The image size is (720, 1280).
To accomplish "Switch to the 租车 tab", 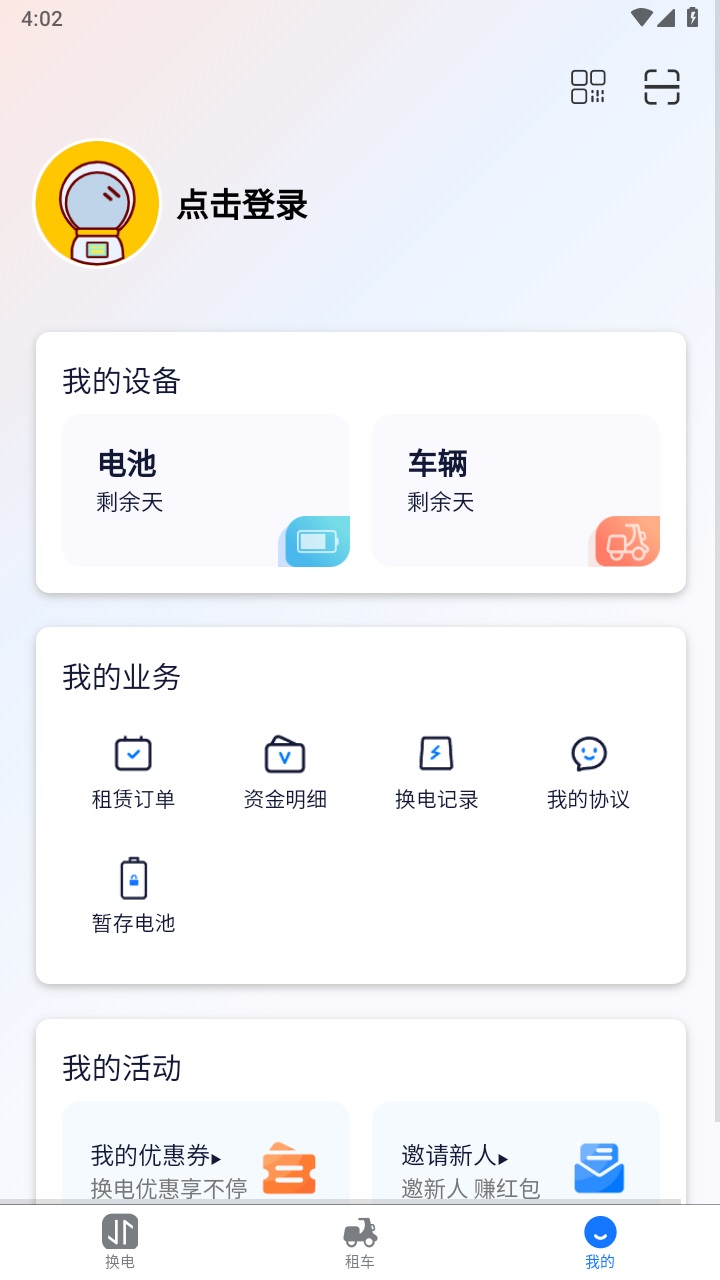I will point(359,1243).
